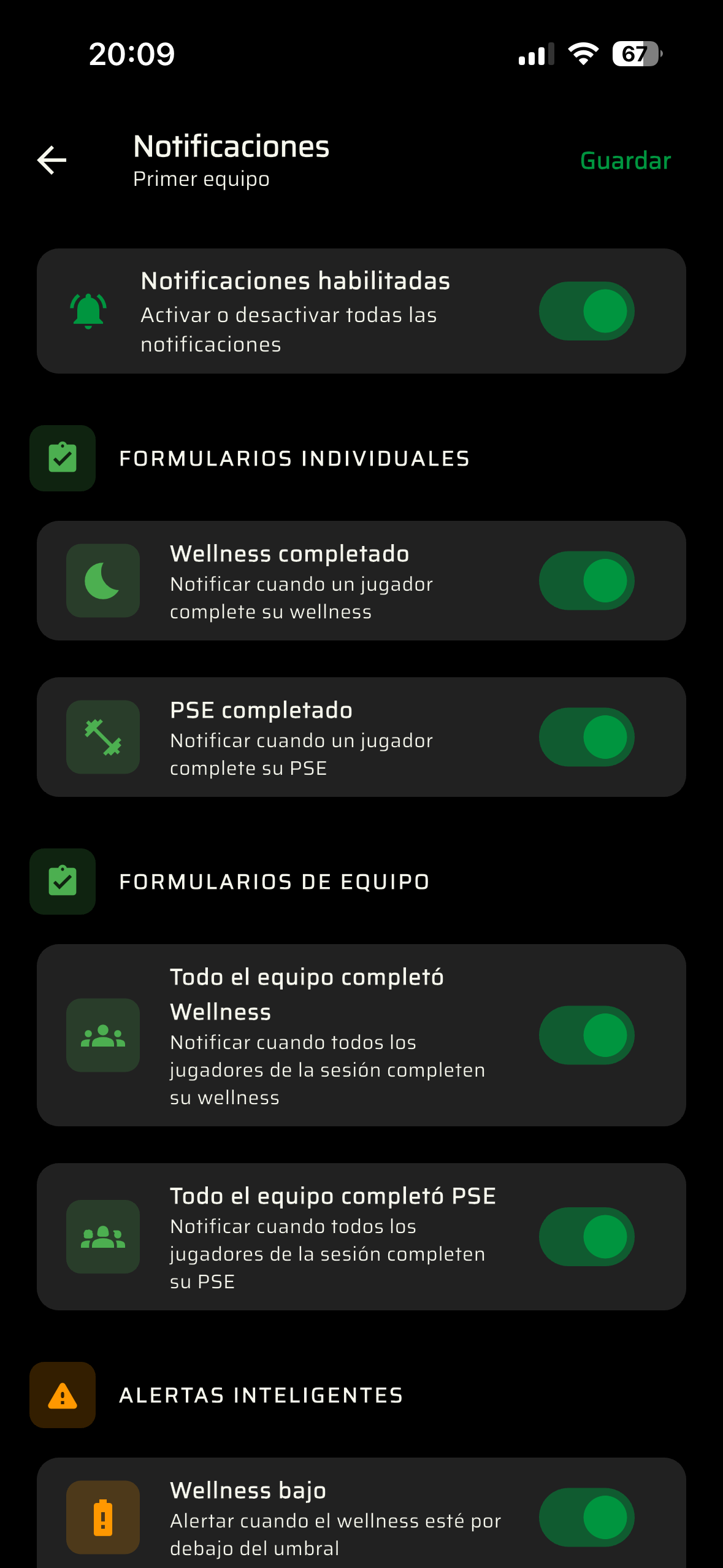Tap the dumbbell icon for PSE completado
723x1568 pixels.
point(102,737)
